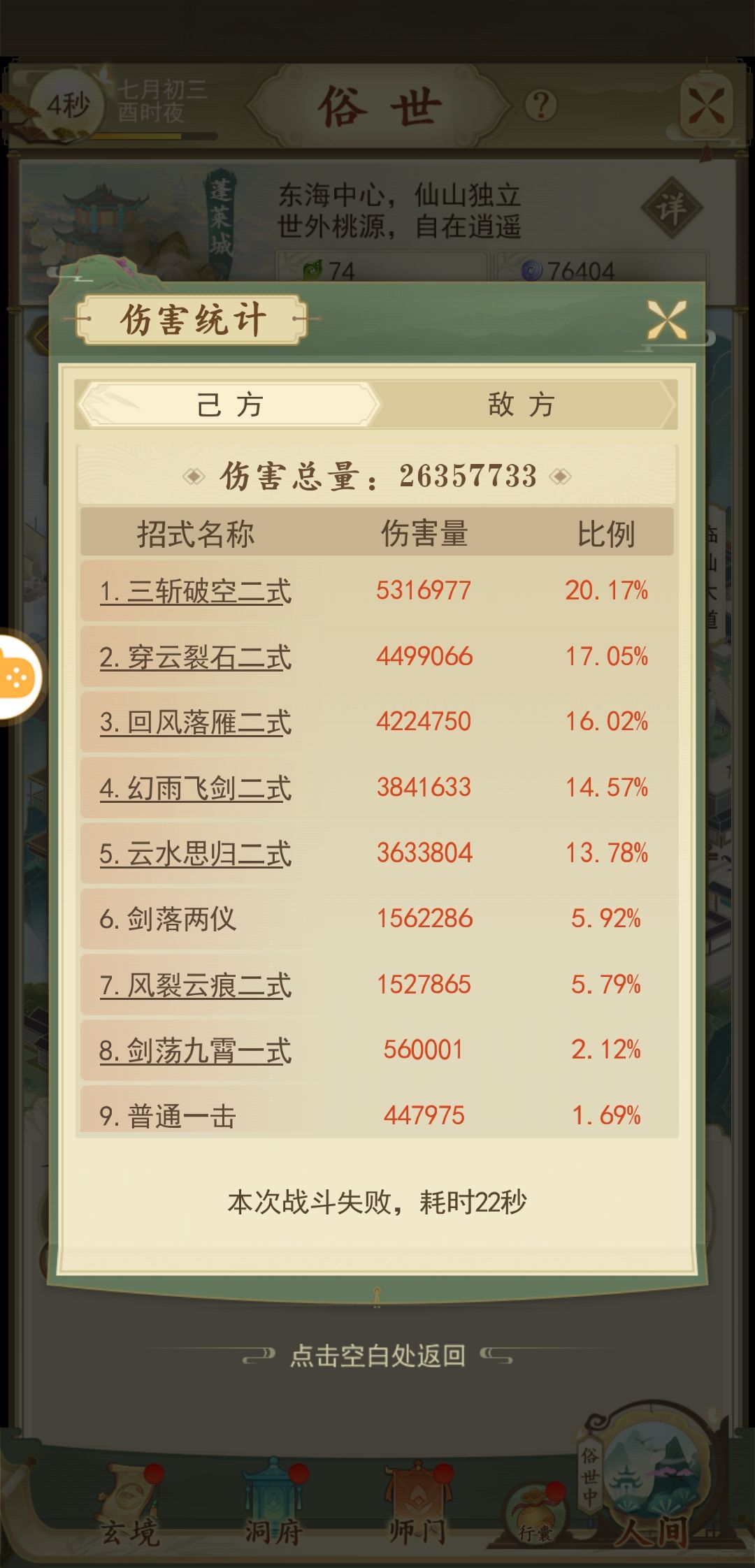The height and width of the screenshot is (1568, 755).
Task: Open the 云水思归二式 skill link
Action: point(196,854)
